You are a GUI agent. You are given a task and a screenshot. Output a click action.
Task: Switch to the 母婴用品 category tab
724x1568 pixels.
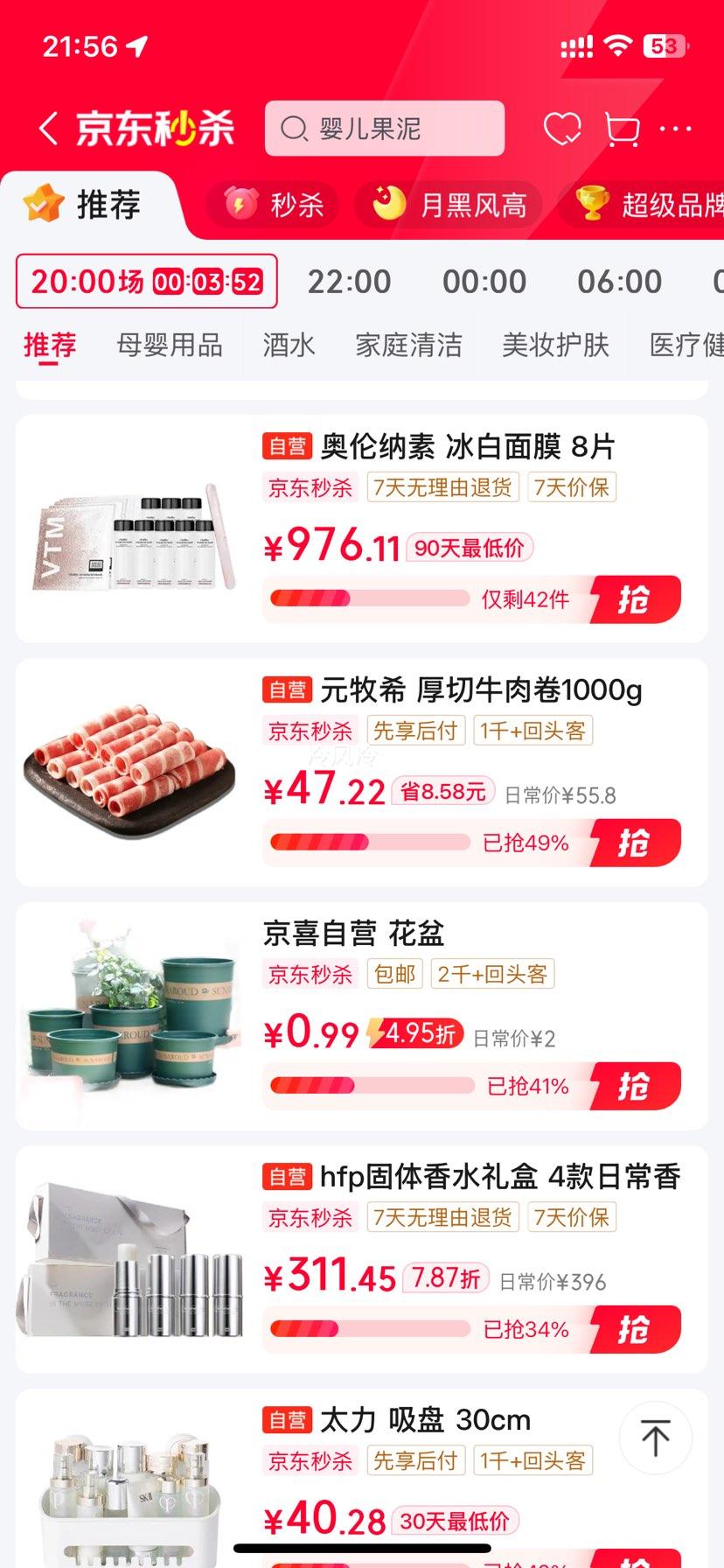click(171, 345)
